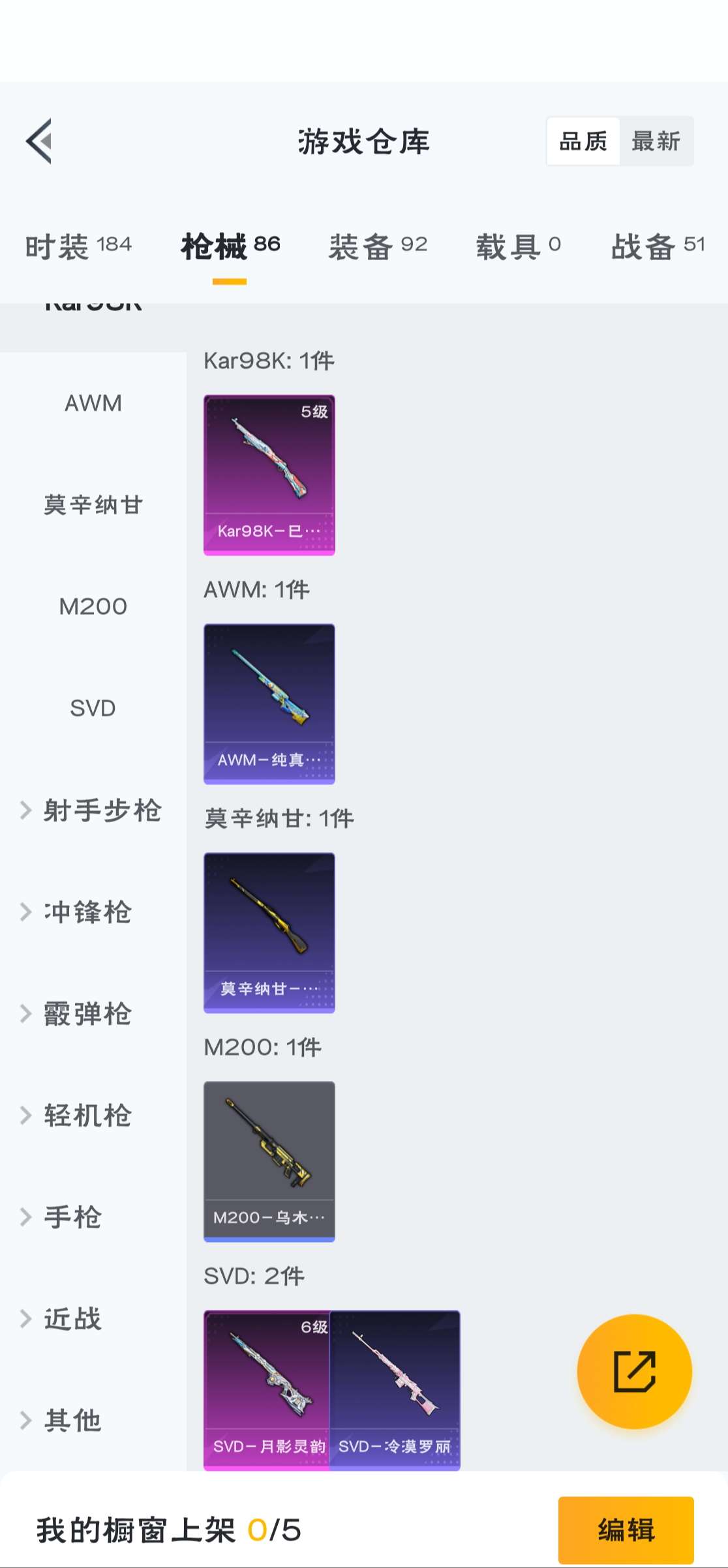This screenshot has width=728, height=1568.
Task: Open the 战备 tab
Action: 658,246
